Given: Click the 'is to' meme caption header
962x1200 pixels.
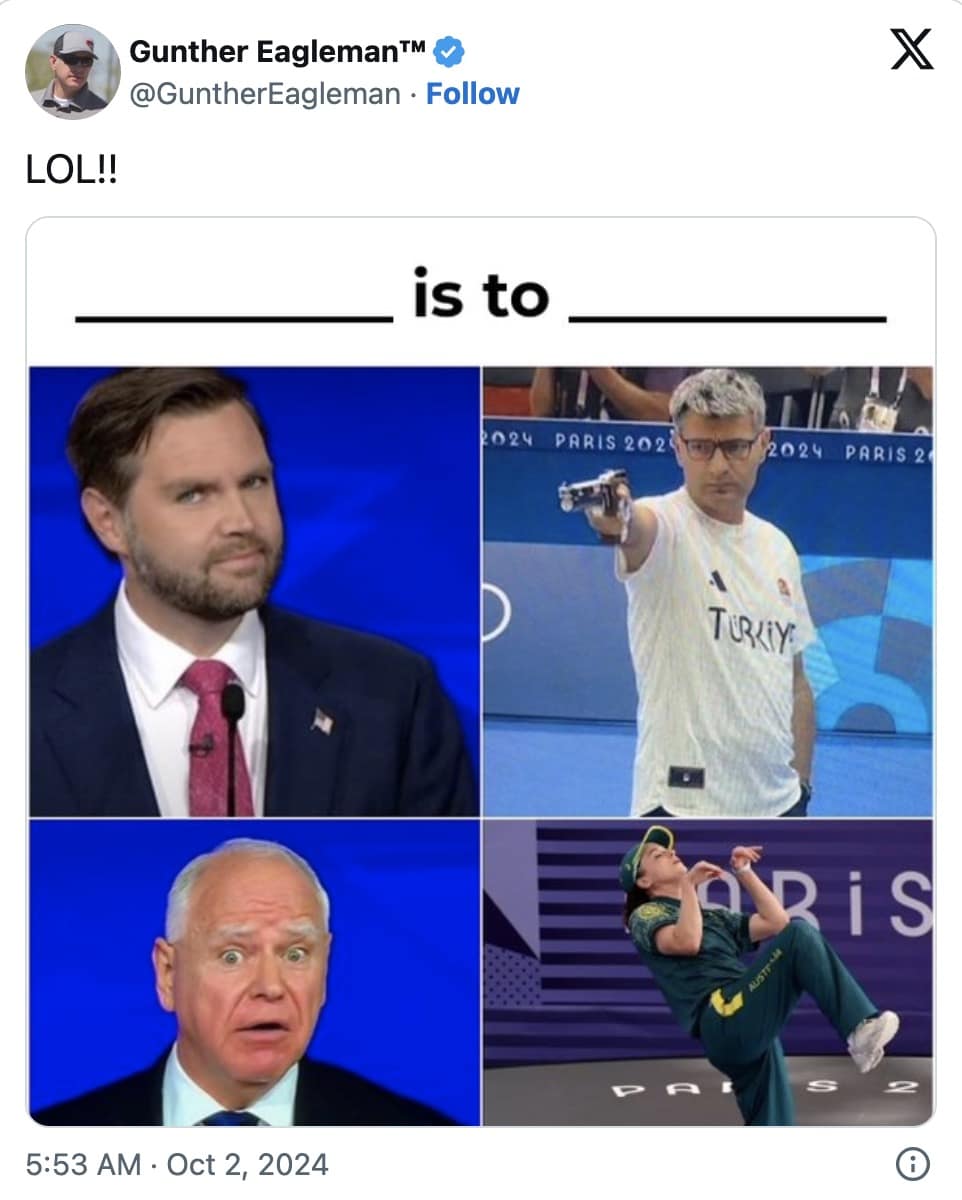Looking at the screenshot, I should point(481,293).
